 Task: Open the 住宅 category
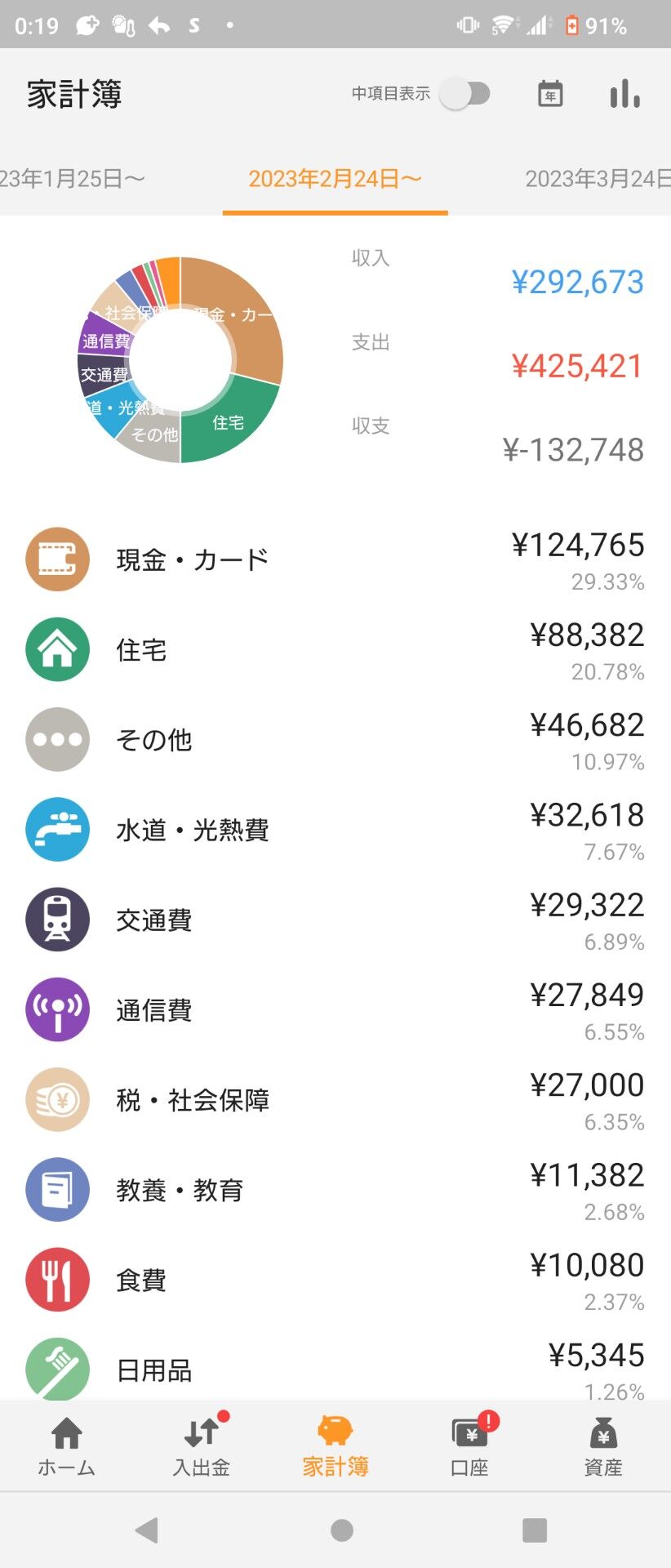click(335, 650)
